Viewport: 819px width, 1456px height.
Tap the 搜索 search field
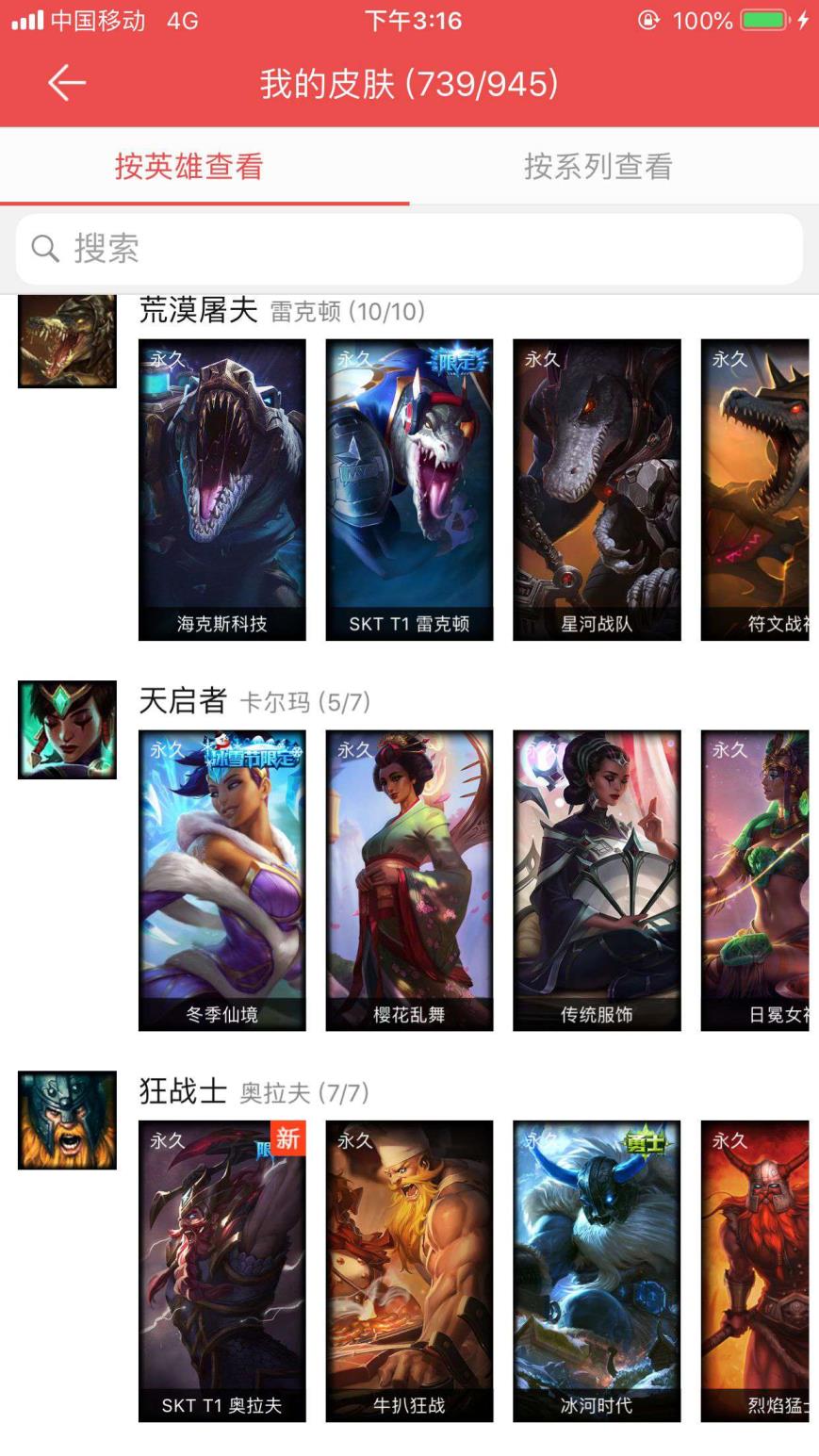[x=409, y=249]
